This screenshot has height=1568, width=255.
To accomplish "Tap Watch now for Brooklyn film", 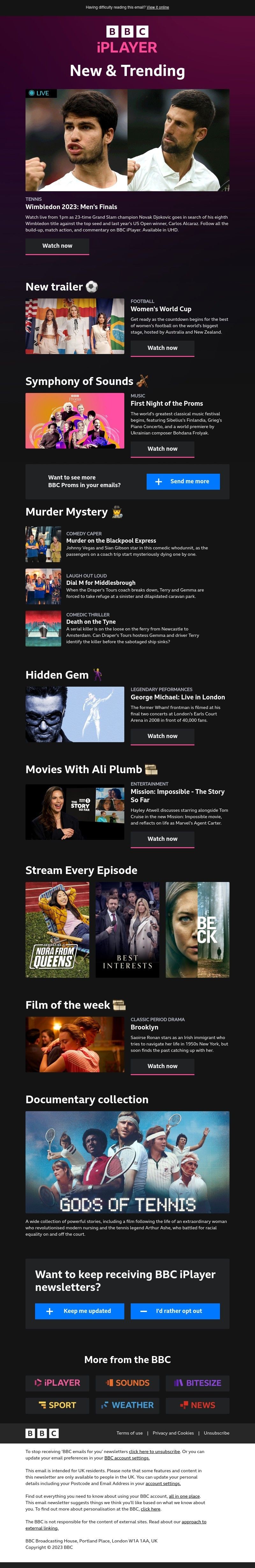I will pos(162,1066).
